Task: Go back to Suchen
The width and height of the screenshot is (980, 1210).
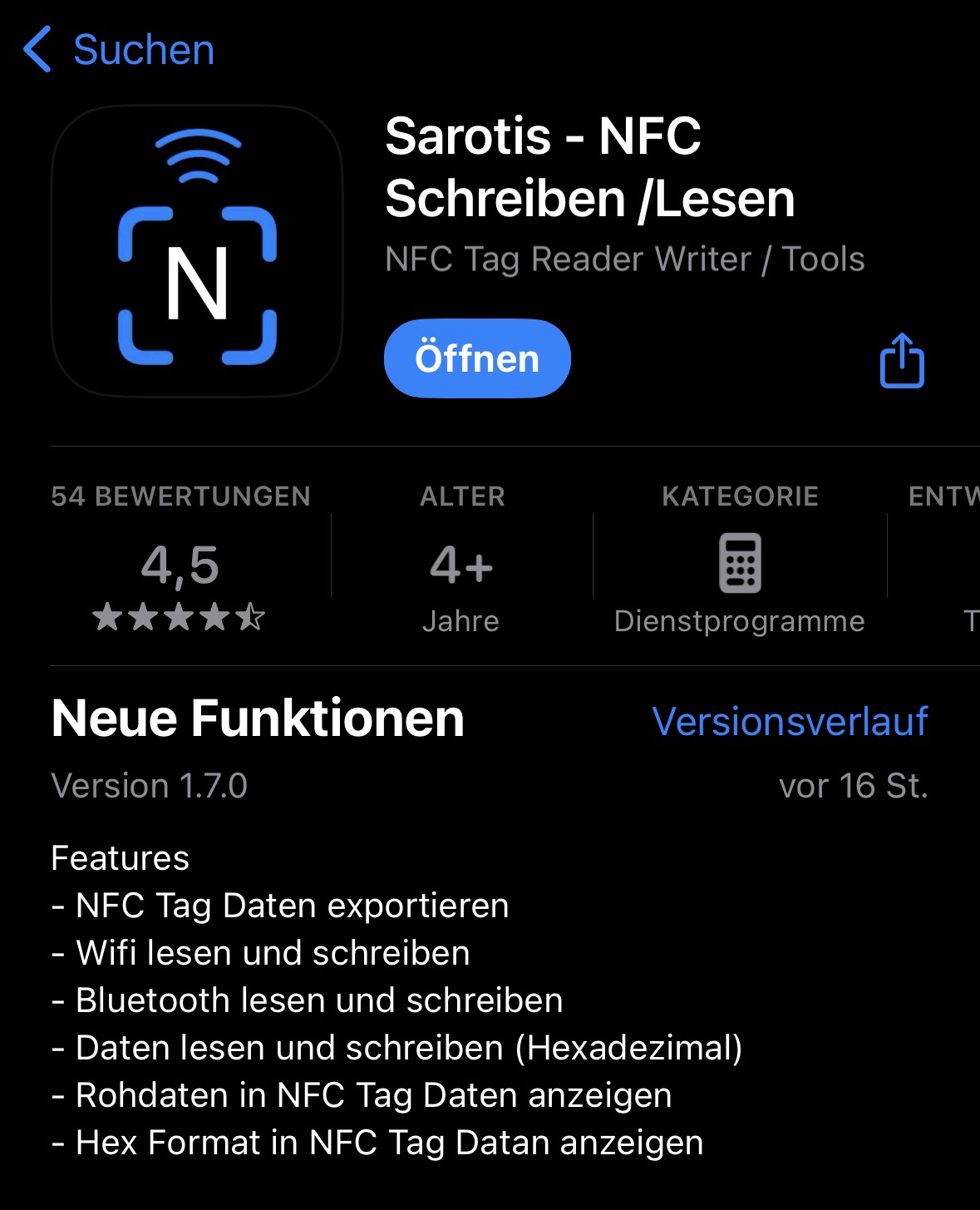Action: (x=120, y=50)
